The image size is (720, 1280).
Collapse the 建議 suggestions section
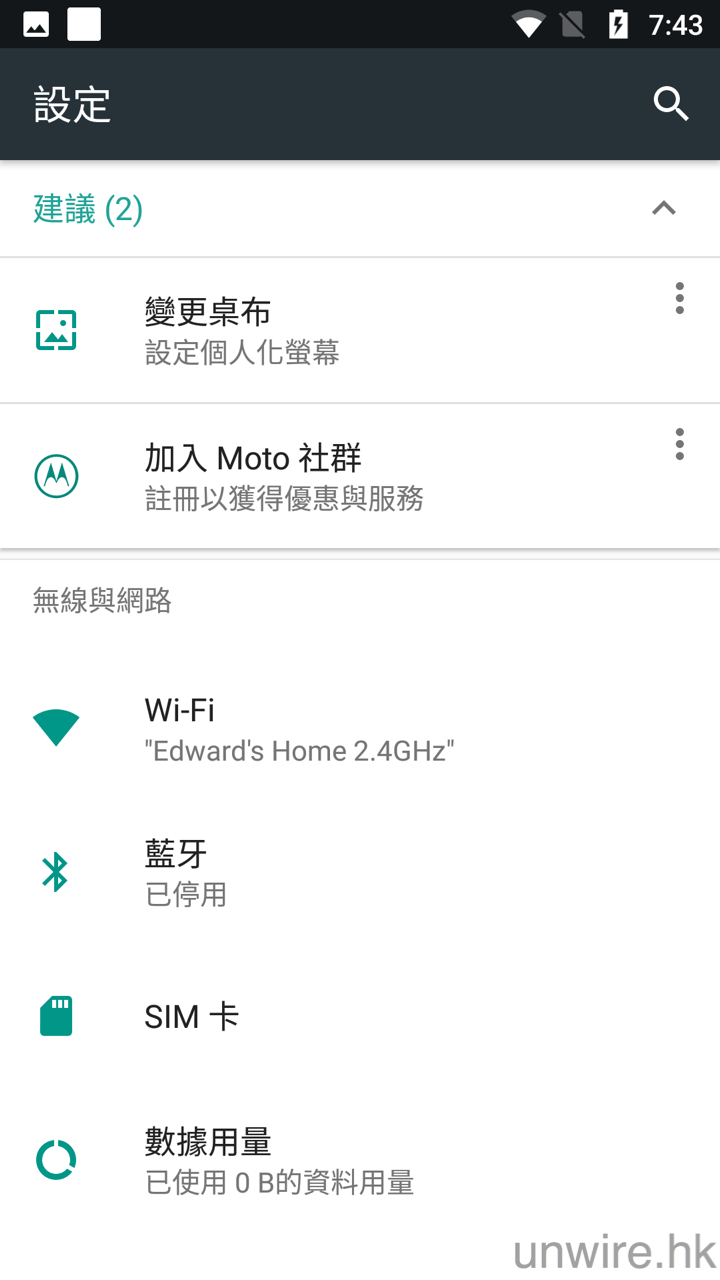(663, 209)
